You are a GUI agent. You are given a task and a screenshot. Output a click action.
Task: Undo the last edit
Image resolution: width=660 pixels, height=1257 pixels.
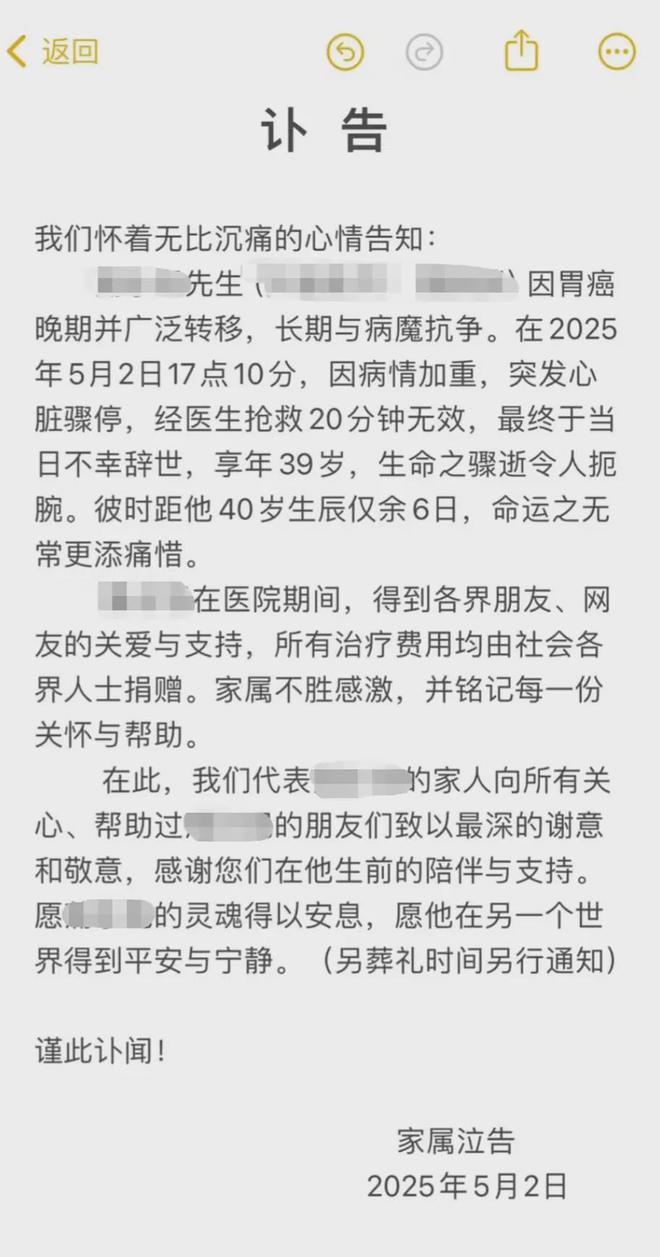pyautogui.click(x=346, y=51)
